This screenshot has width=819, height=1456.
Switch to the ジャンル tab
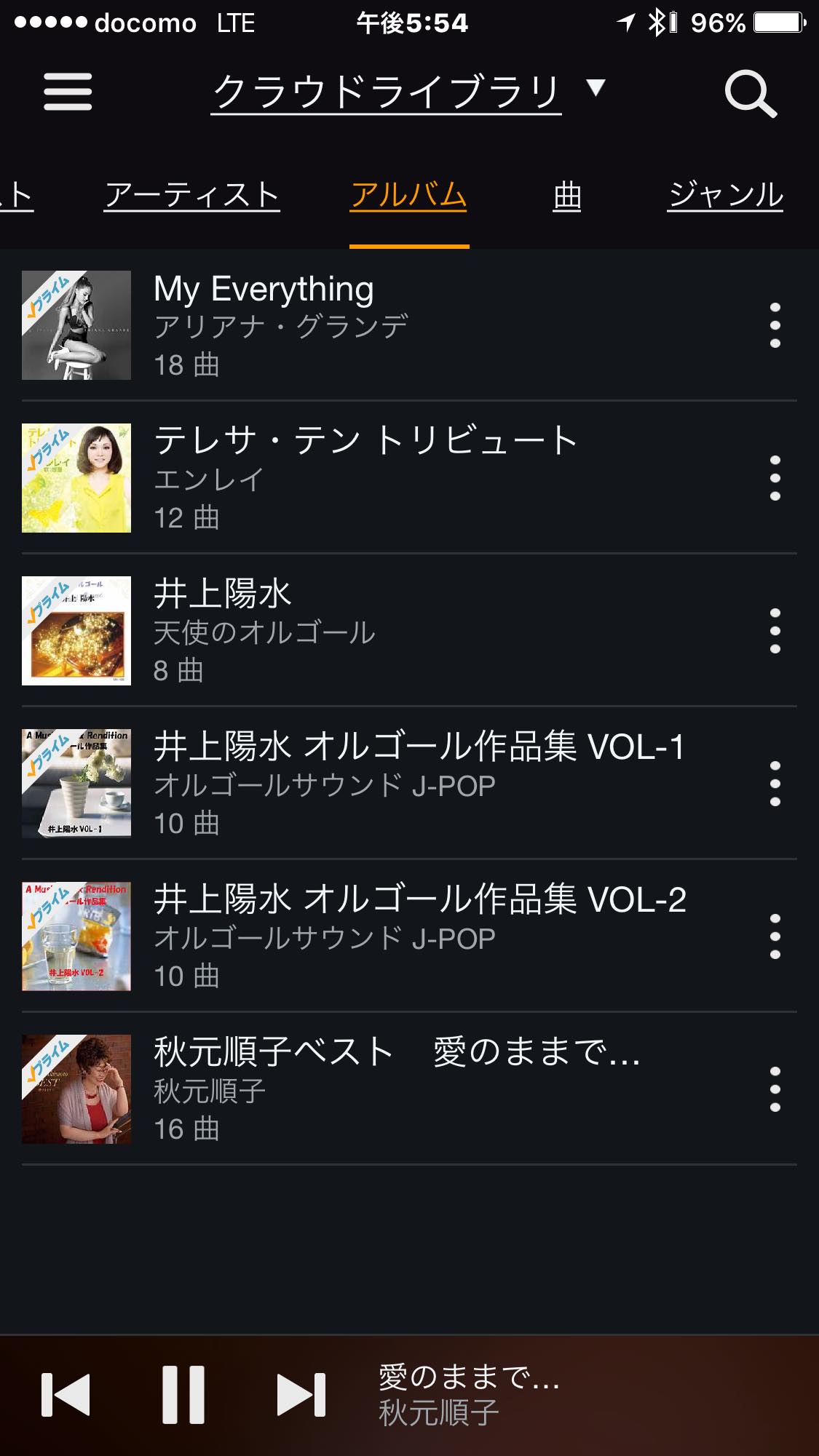pyautogui.click(x=725, y=195)
